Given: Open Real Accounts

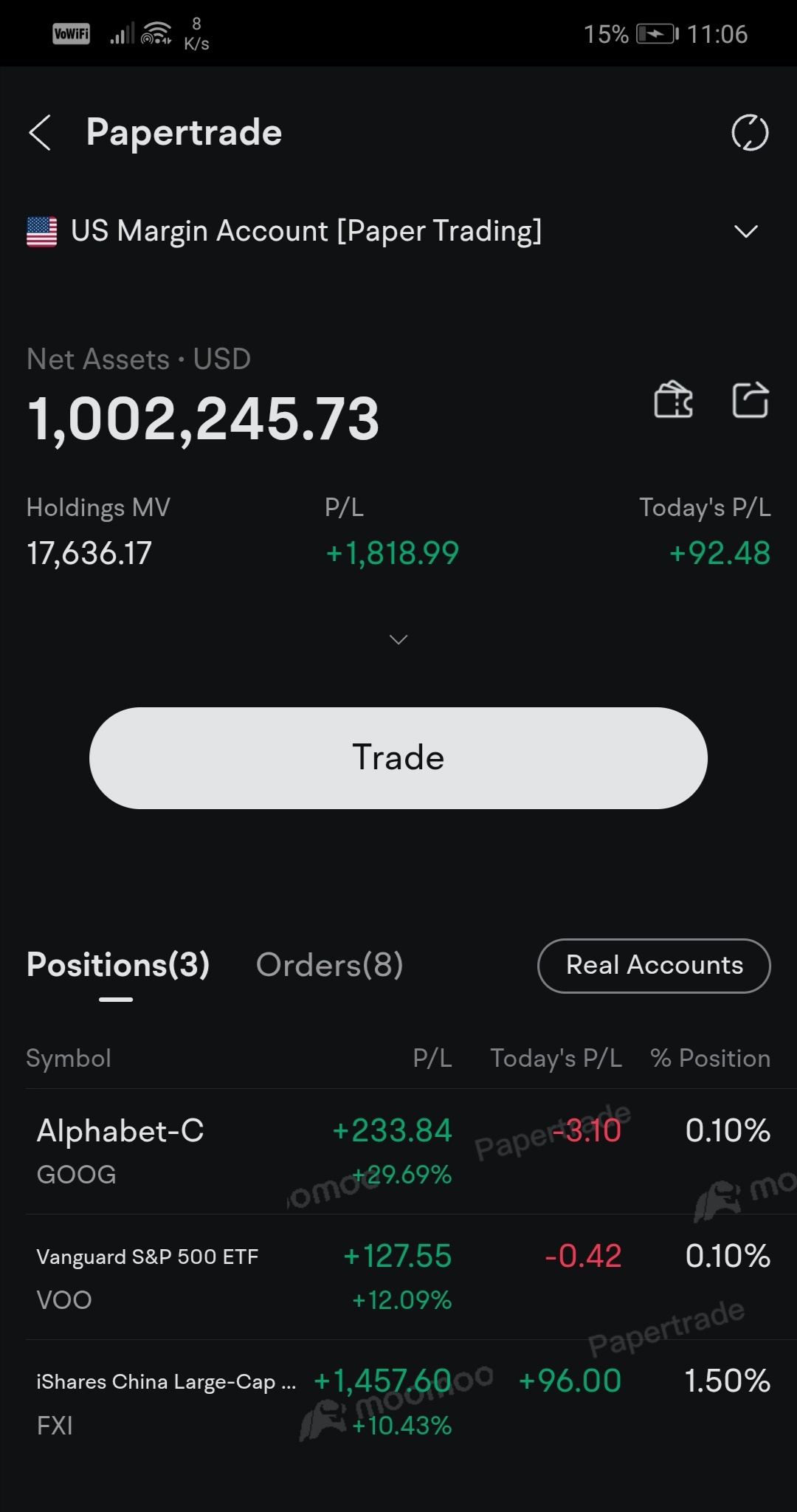Looking at the screenshot, I should pyautogui.click(x=654, y=966).
